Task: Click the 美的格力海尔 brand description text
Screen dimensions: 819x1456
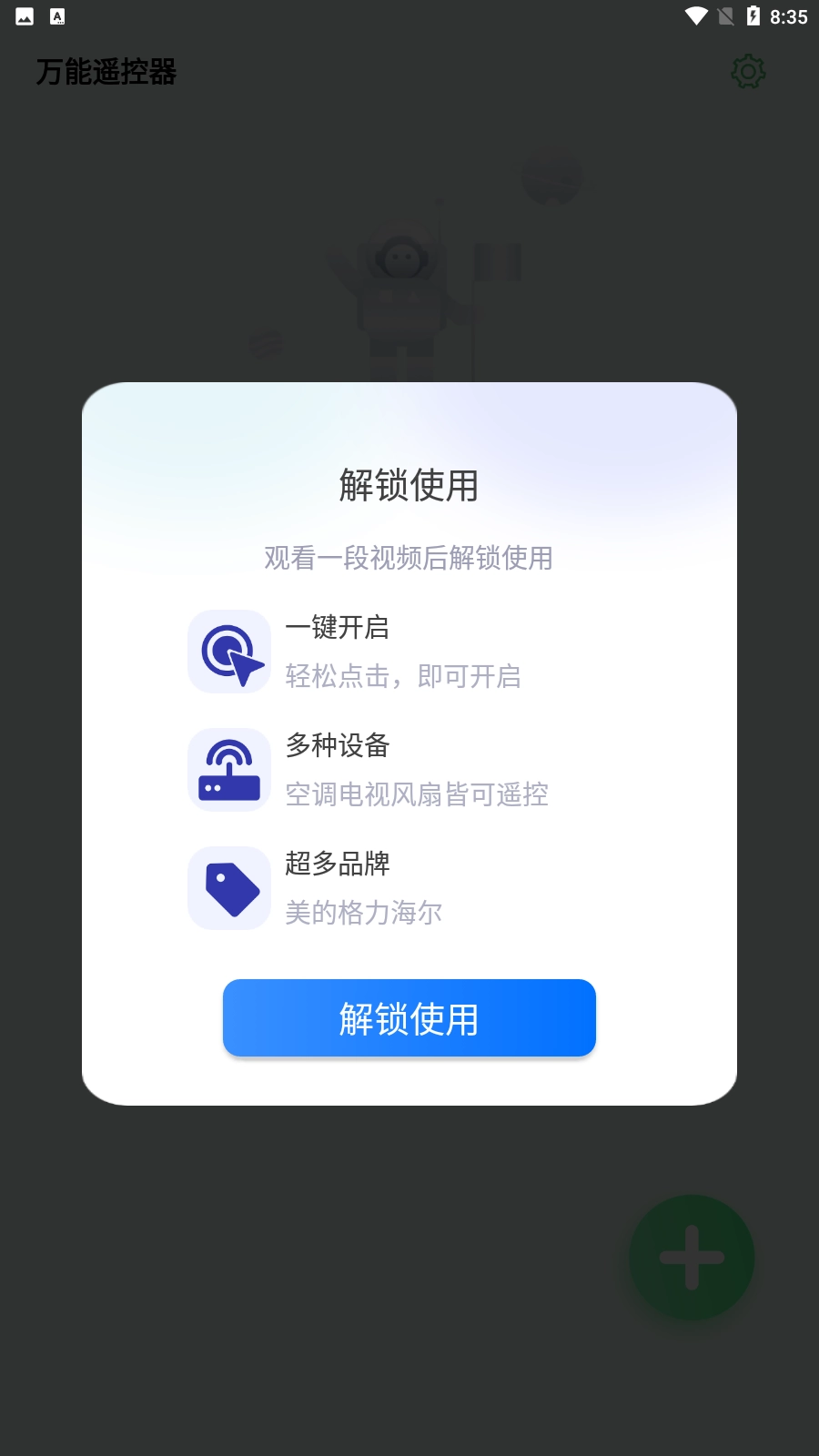Action: tap(363, 913)
